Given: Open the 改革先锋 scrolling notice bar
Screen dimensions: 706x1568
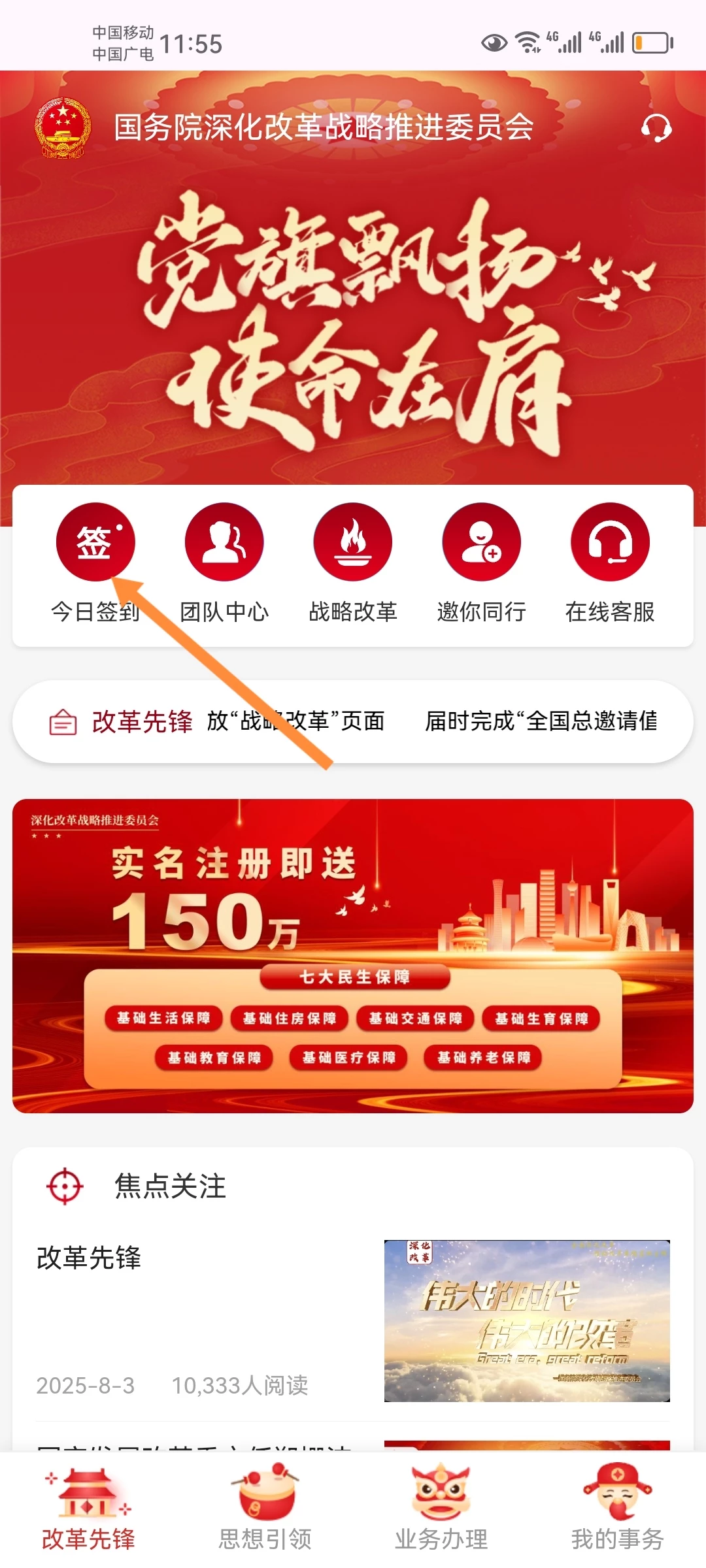Looking at the screenshot, I should point(353,721).
